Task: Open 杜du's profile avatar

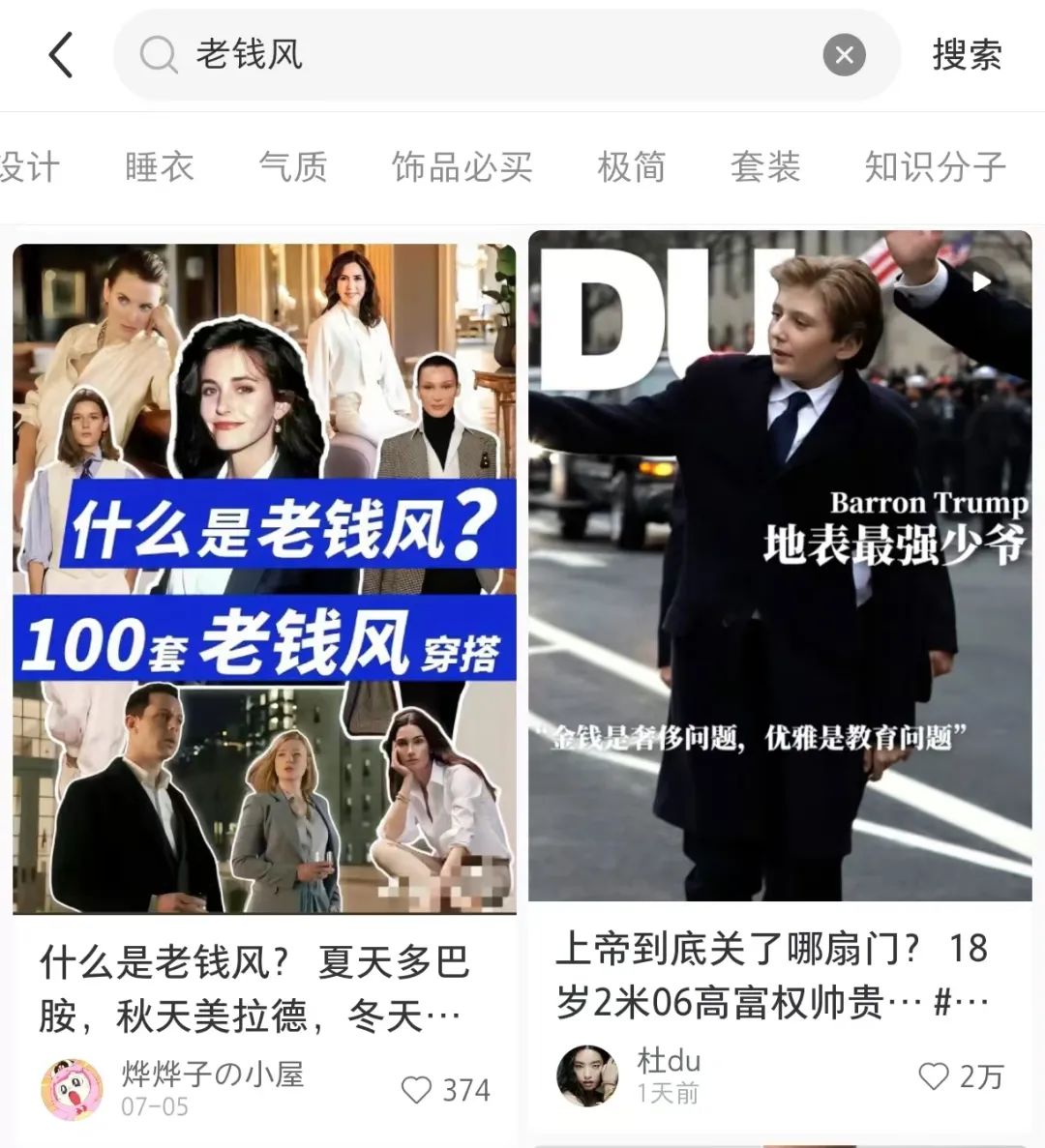Action: [x=587, y=1075]
